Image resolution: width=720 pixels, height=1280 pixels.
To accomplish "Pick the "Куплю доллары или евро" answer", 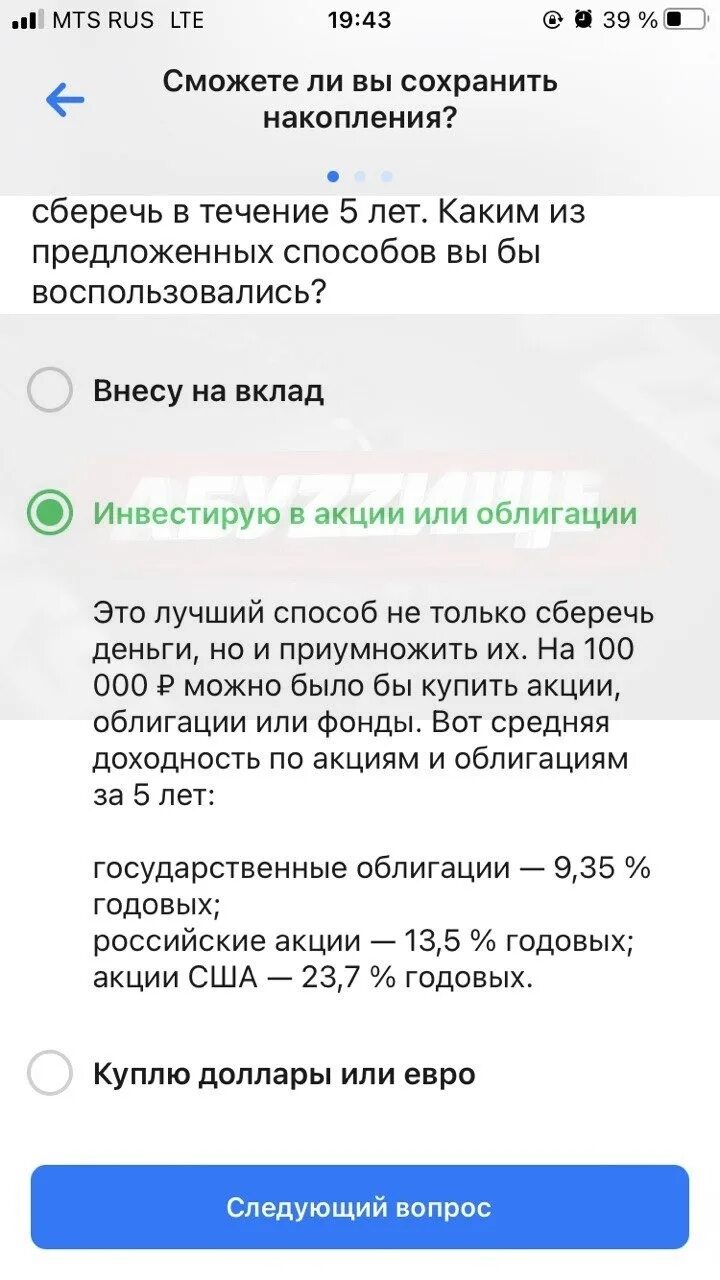I will click(x=50, y=1074).
